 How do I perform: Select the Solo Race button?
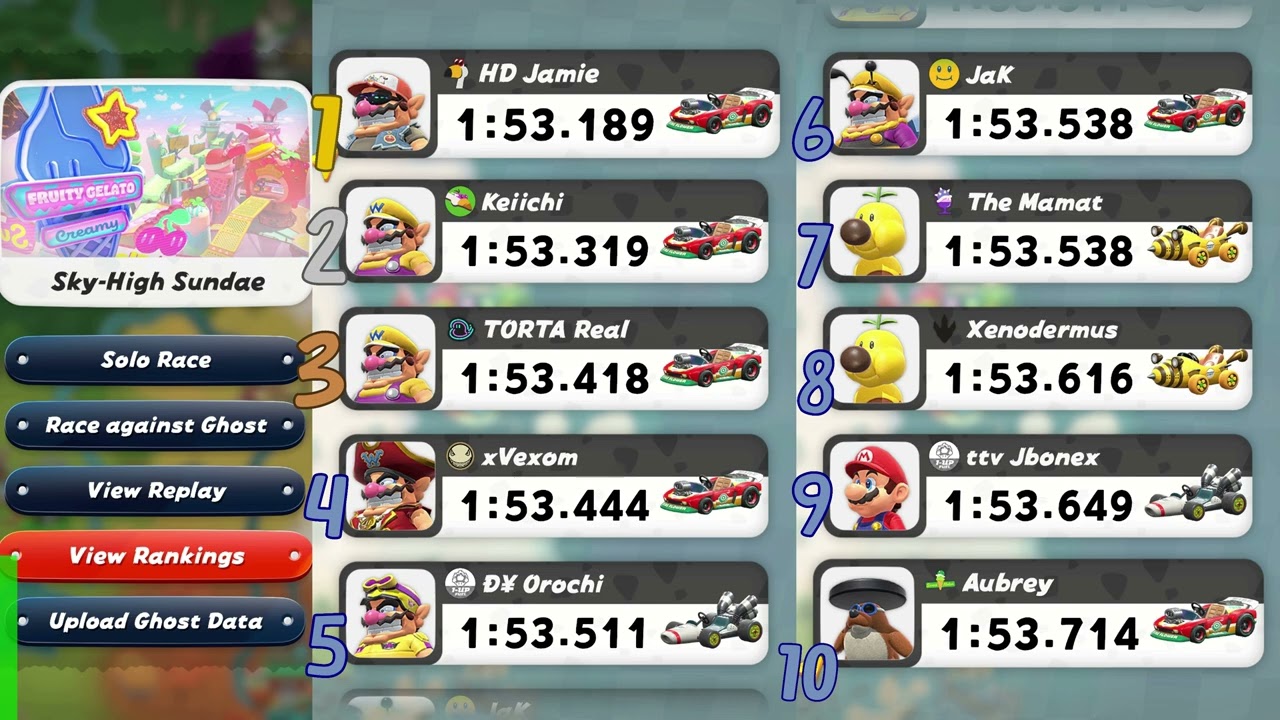coord(155,360)
